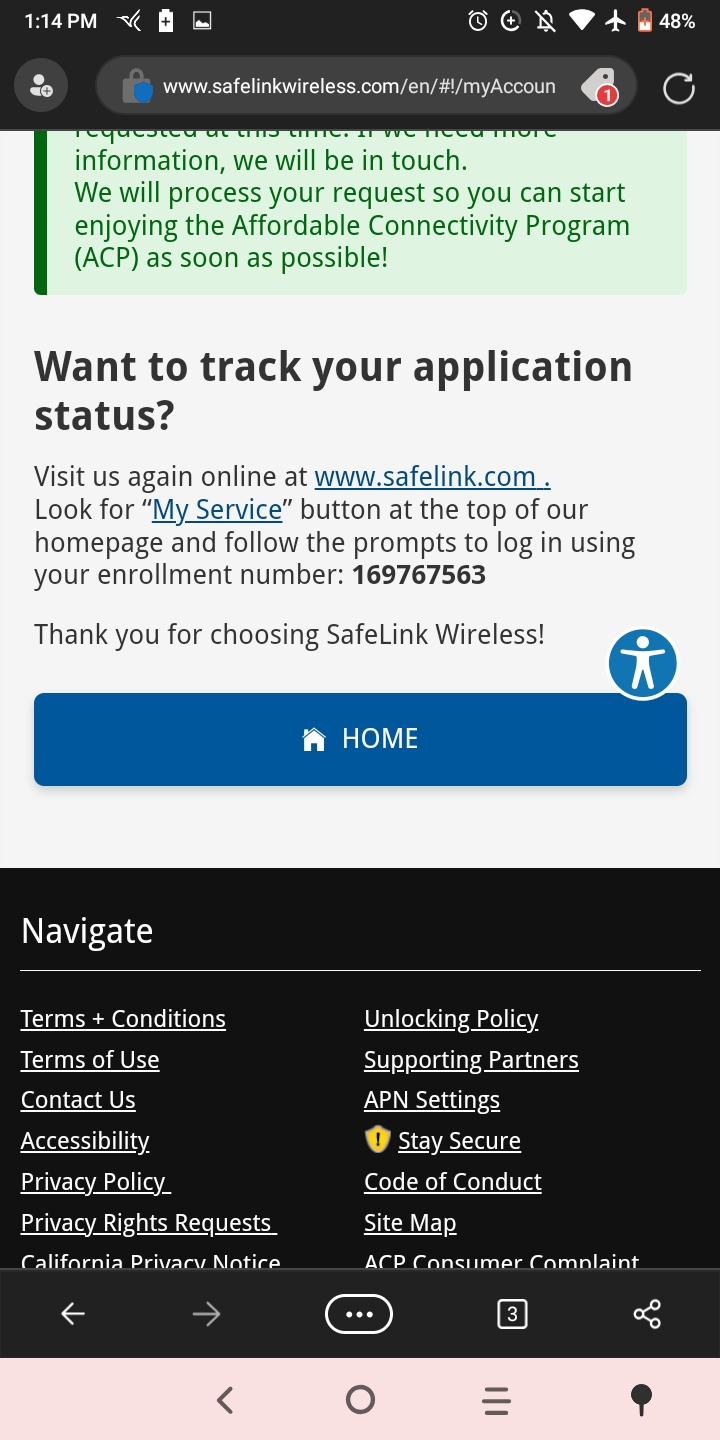Screen dimensions: 720x1440
Task: Open the Stay Secure link
Action: tap(459, 1141)
